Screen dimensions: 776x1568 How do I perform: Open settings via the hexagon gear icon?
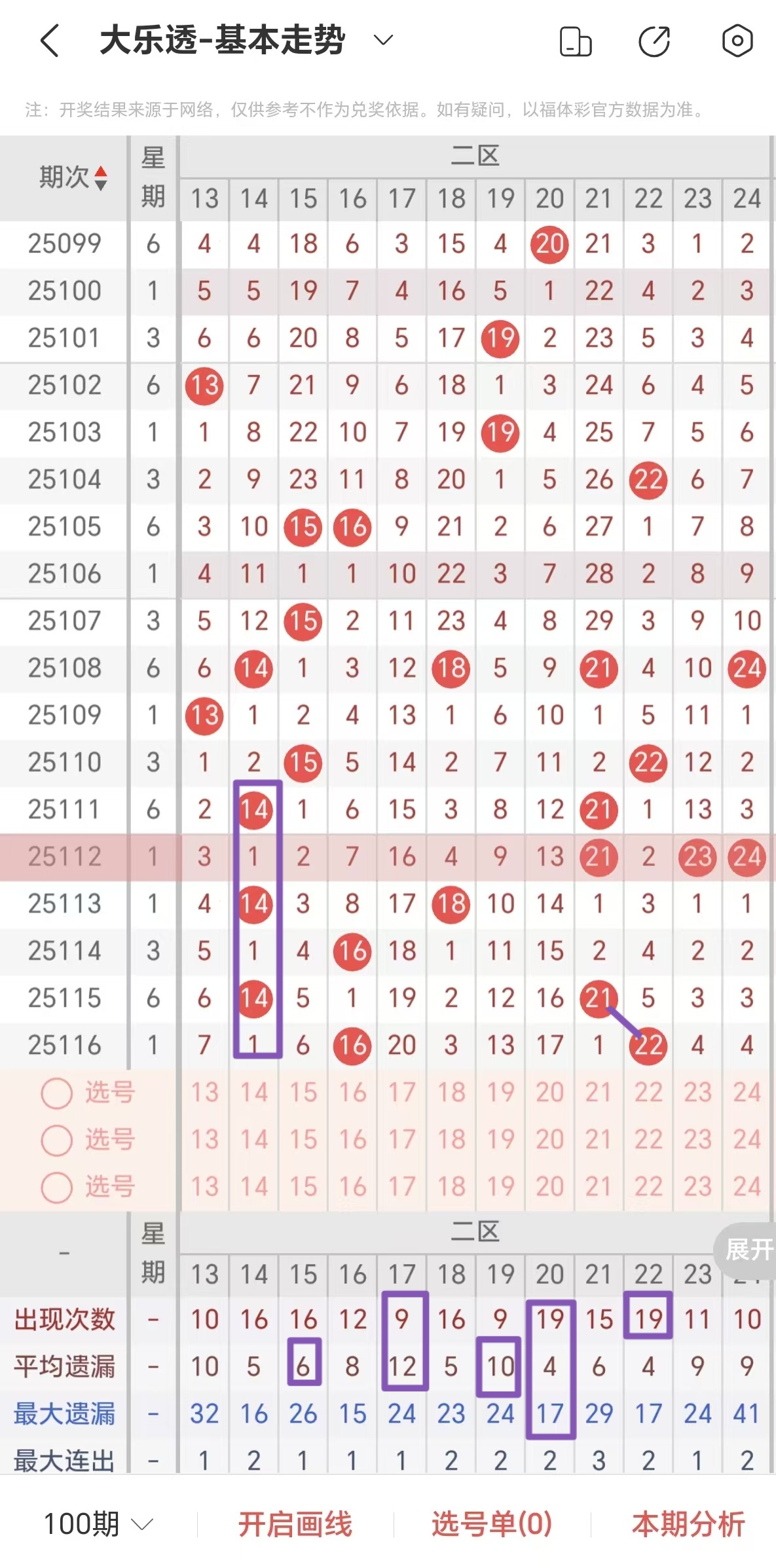[737, 41]
